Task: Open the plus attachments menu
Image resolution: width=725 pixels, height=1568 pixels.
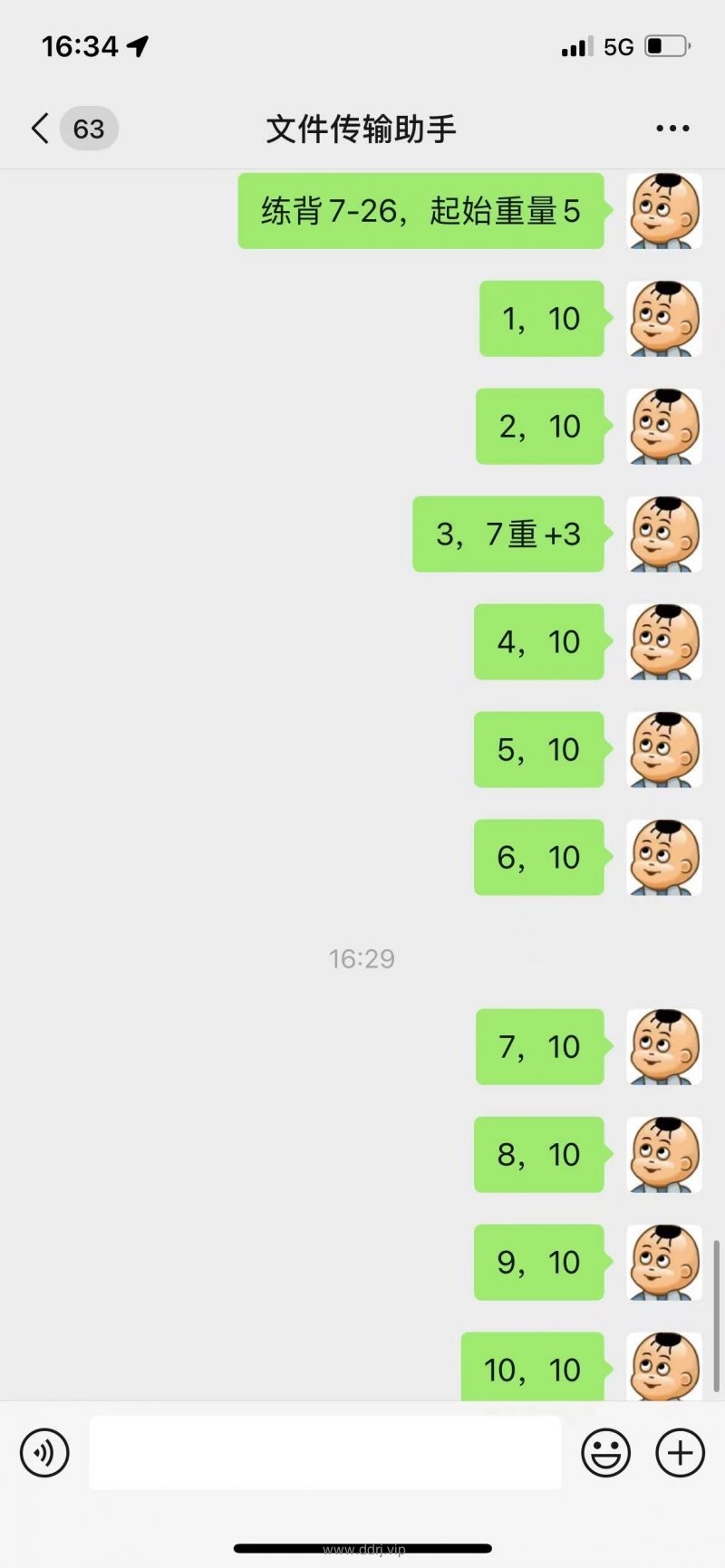Action: point(680,1452)
